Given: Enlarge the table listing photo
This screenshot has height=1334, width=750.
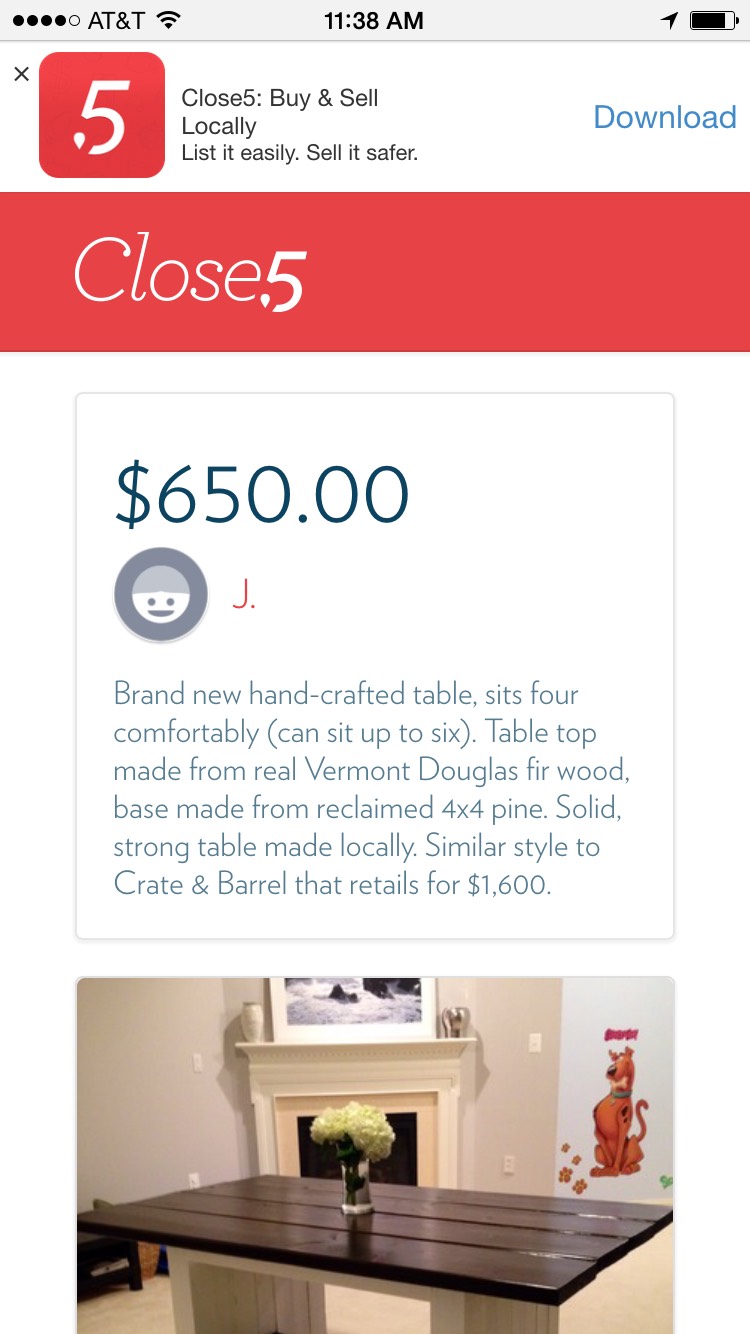Looking at the screenshot, I should click(x=375, y=1155).
